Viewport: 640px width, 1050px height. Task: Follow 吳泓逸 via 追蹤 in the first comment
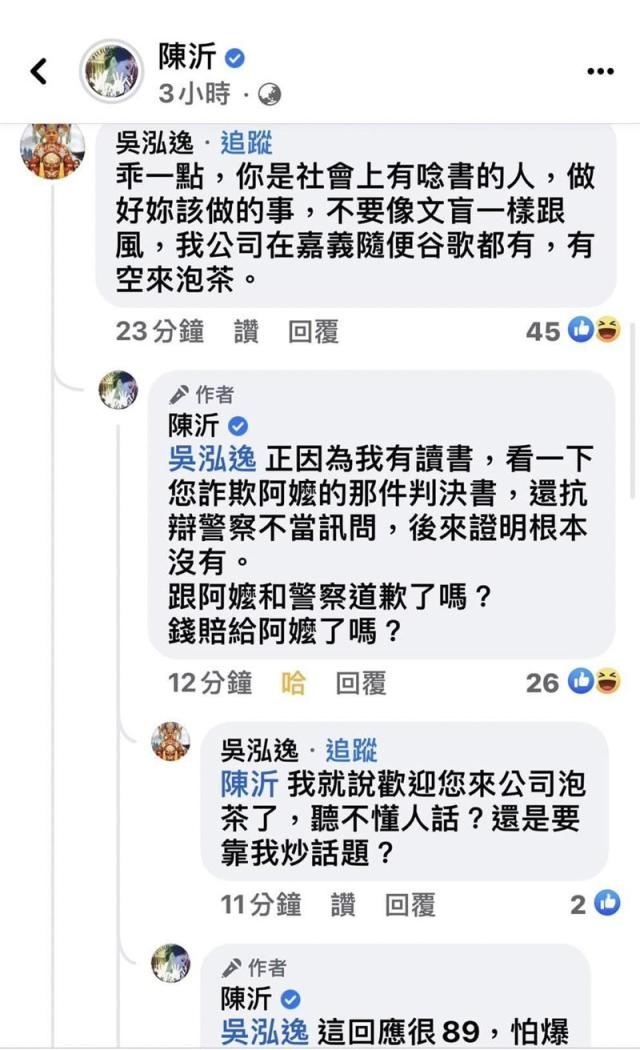point(245,143)
